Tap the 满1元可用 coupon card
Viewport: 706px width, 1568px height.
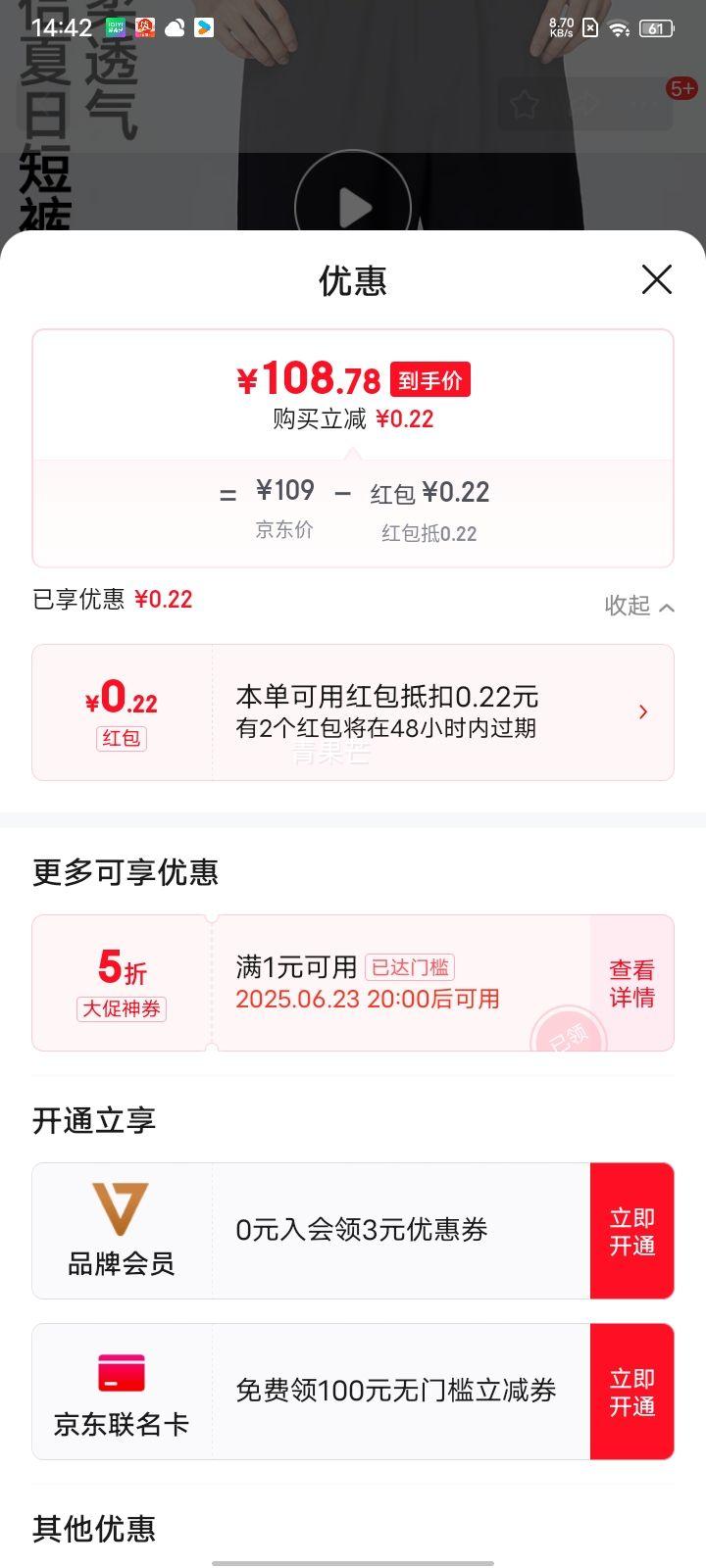tap(392, 982)
